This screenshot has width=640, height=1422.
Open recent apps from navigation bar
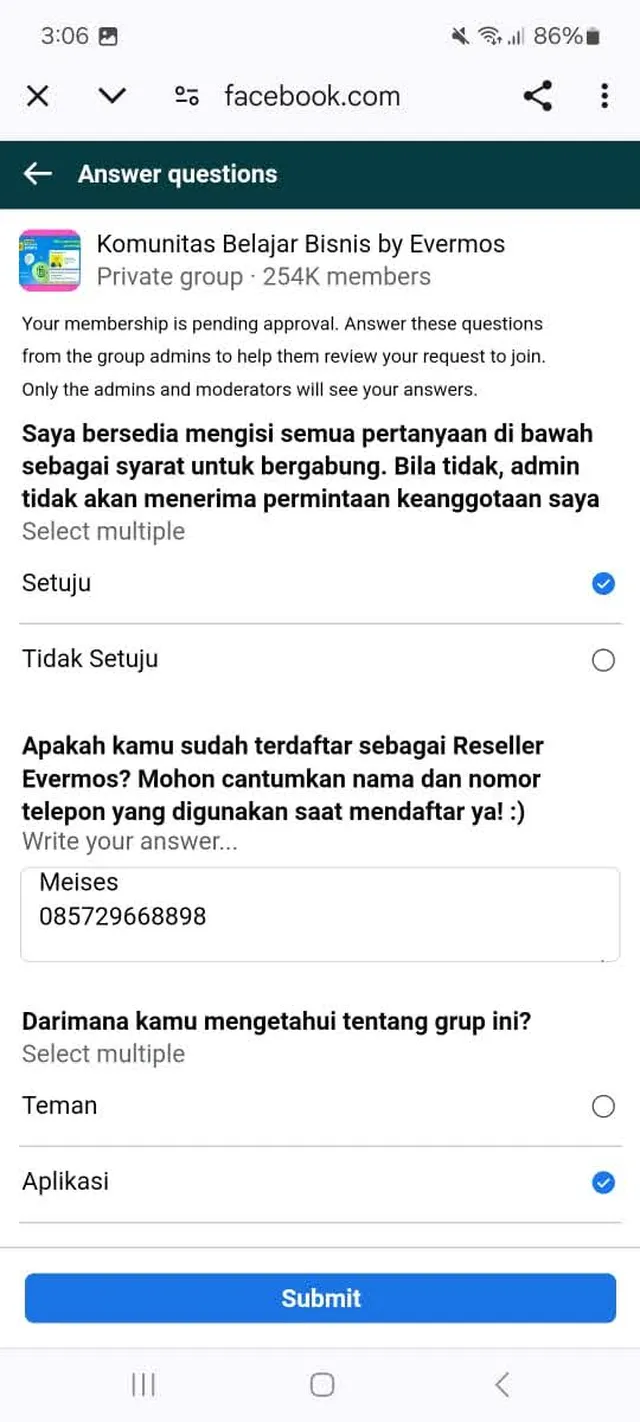pyautogui.click(x=144, y=1384)
